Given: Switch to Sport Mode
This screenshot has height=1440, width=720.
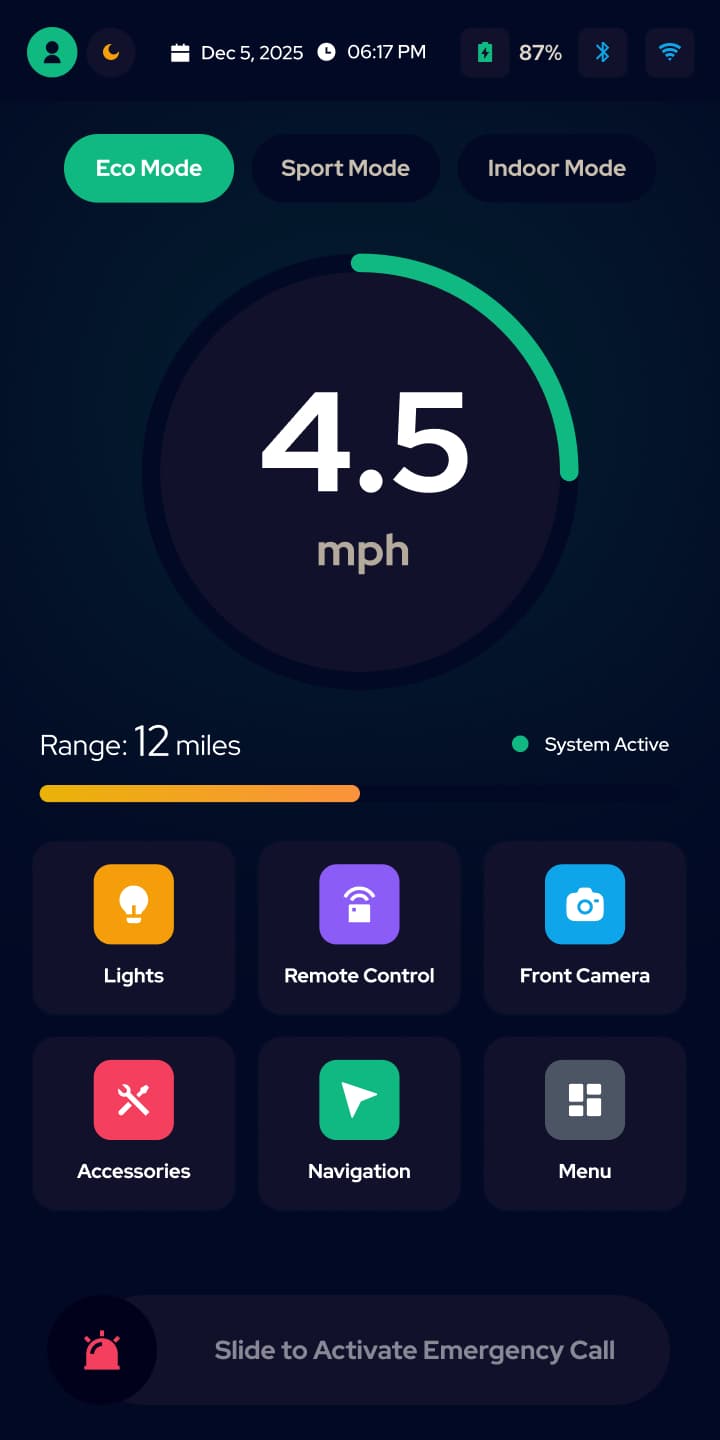Looking at the screenshot, I should coord(345,168).
